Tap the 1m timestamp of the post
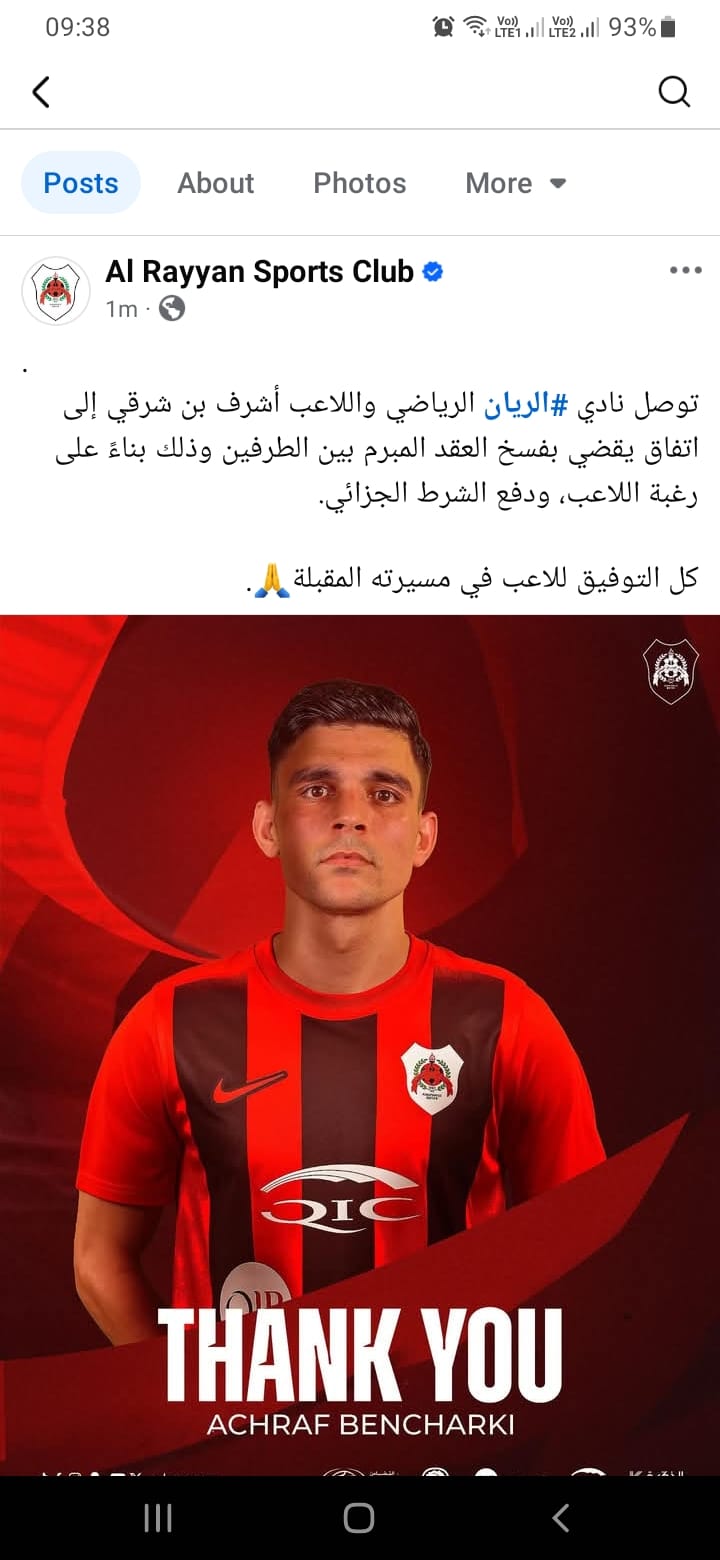Image resolution: width=720 pixels, height=1560 pixels. click(121, 309)
